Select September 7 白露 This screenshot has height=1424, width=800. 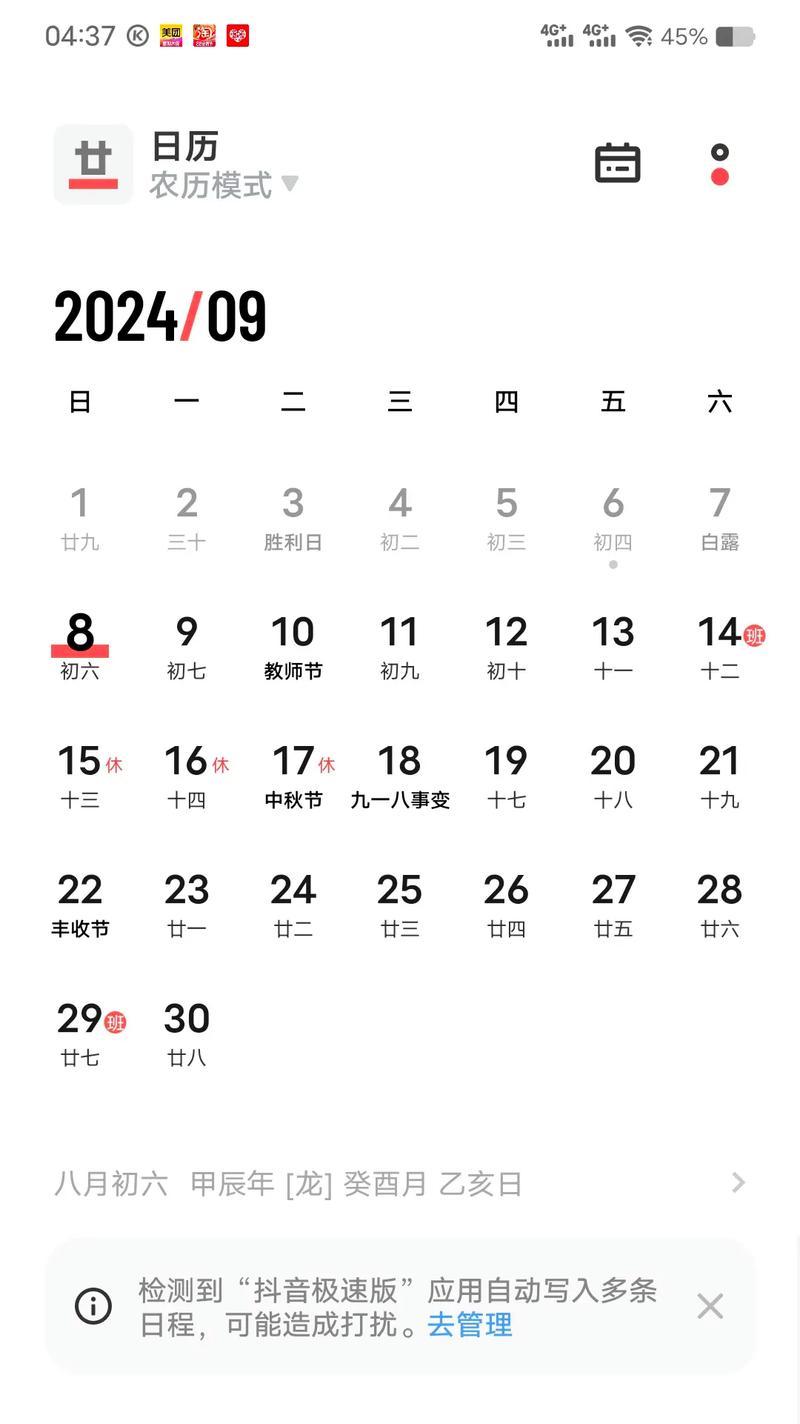(720, 518)
